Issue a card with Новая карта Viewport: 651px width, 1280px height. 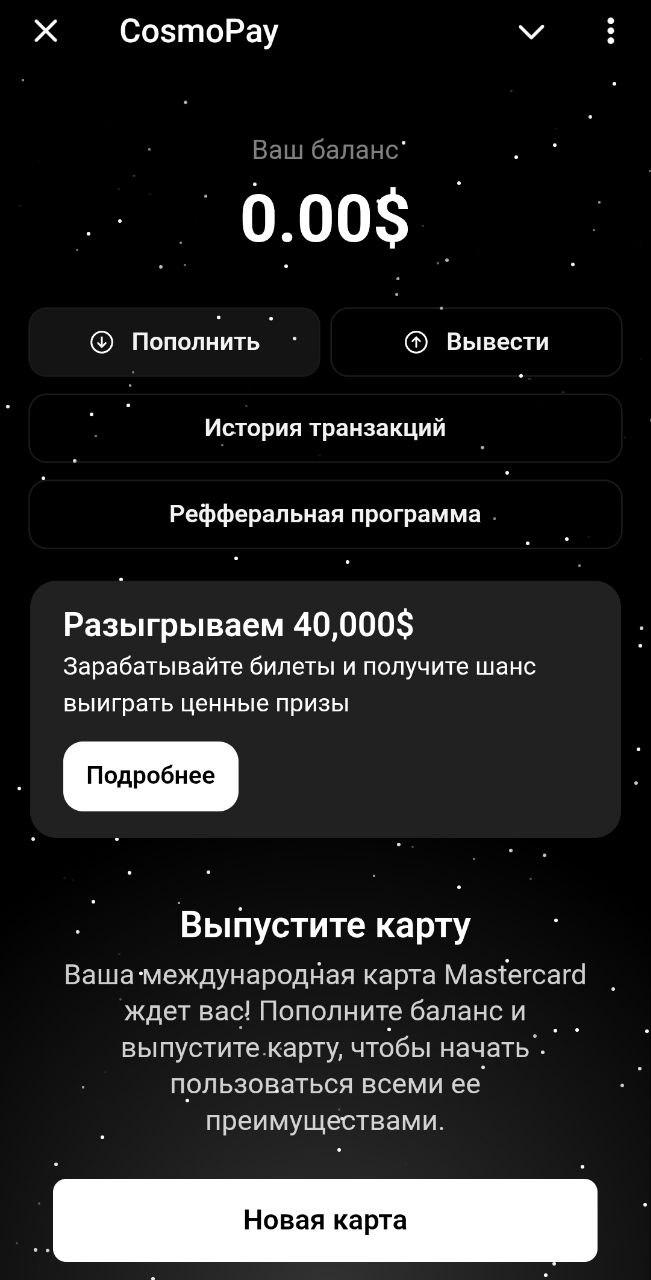[325, 1220]
